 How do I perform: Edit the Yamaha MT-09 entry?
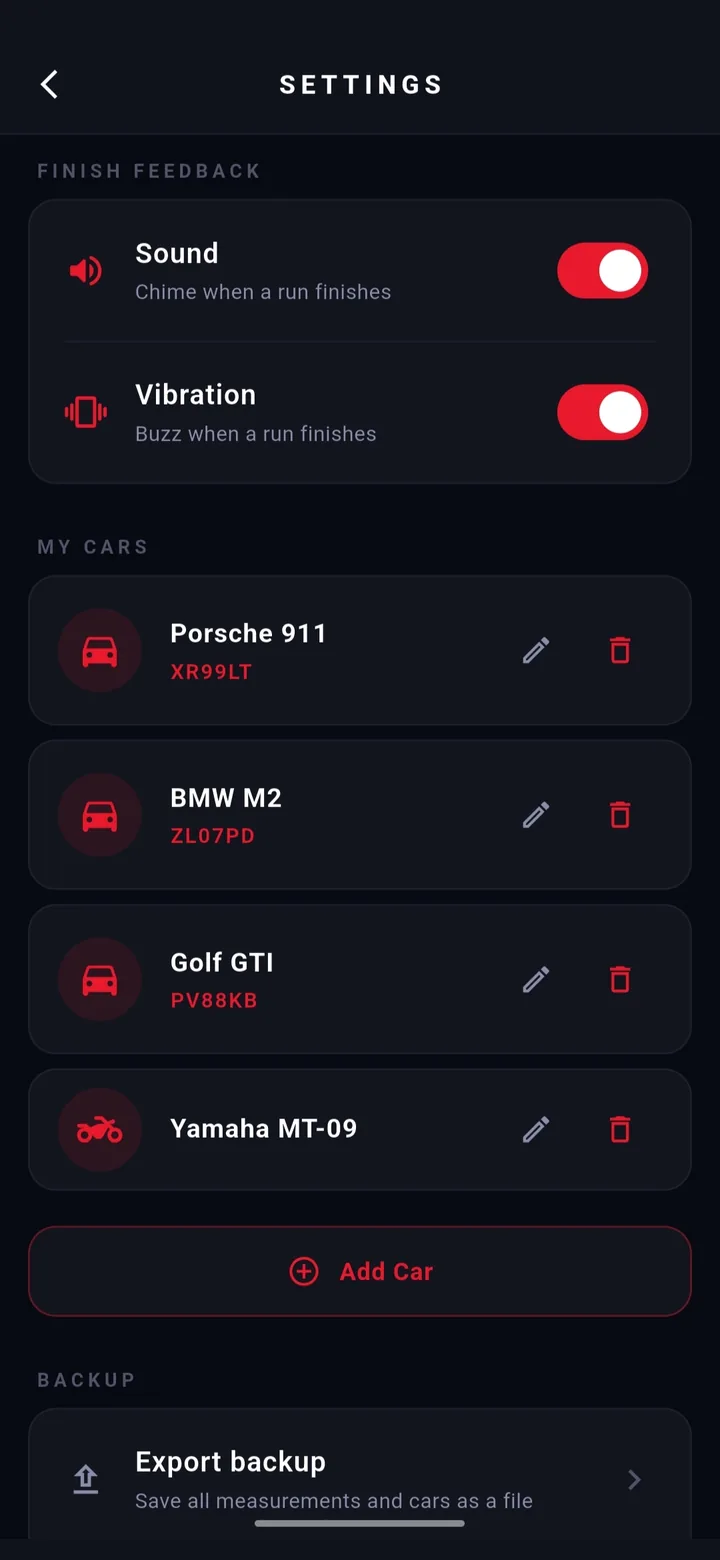(x=536, y=1130)
